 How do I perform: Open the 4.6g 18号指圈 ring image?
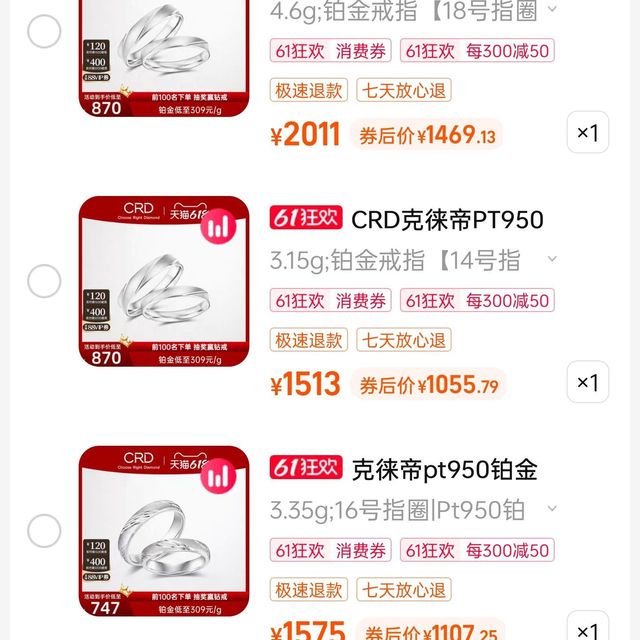[164, 58]
